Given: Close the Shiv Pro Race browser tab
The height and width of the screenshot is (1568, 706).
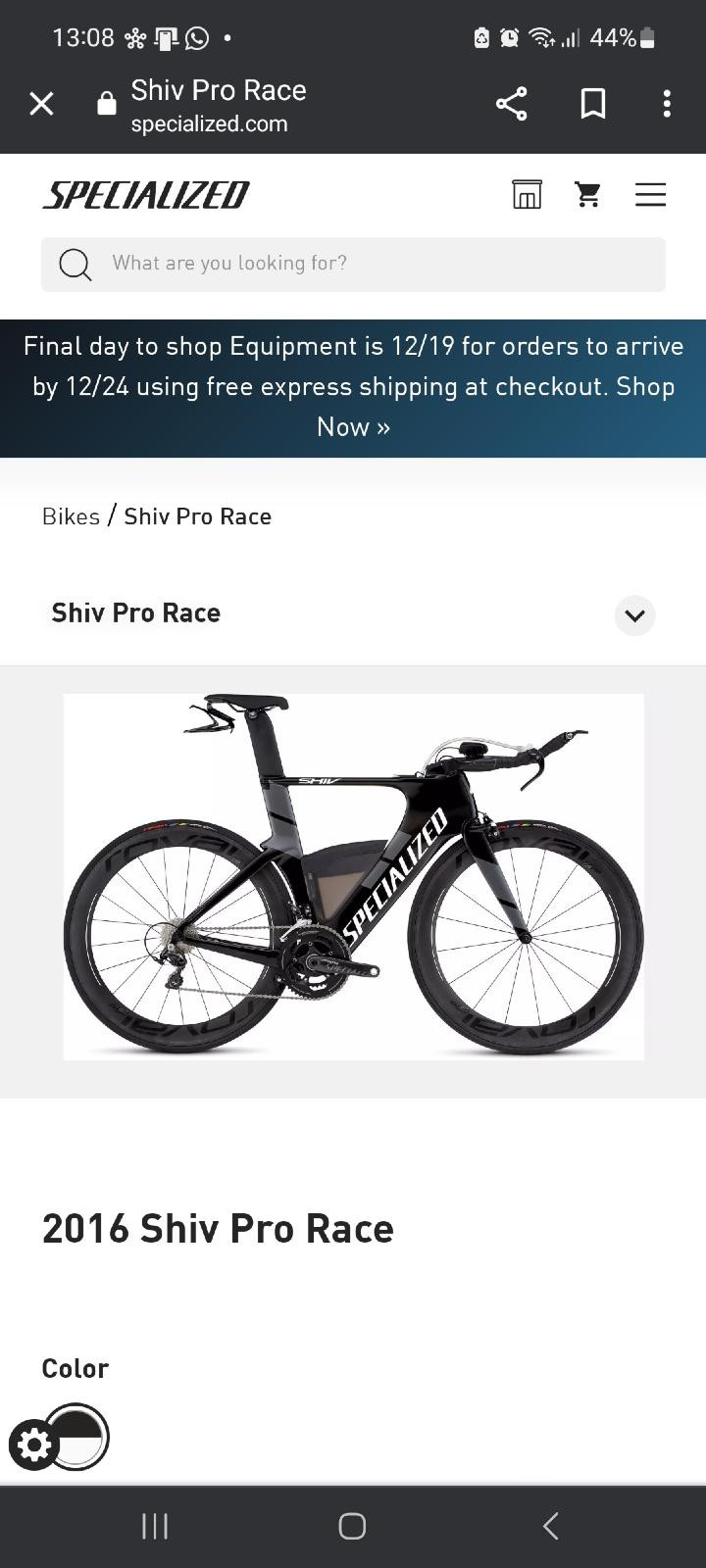Looking at the screenshot, I should point(42,103).
